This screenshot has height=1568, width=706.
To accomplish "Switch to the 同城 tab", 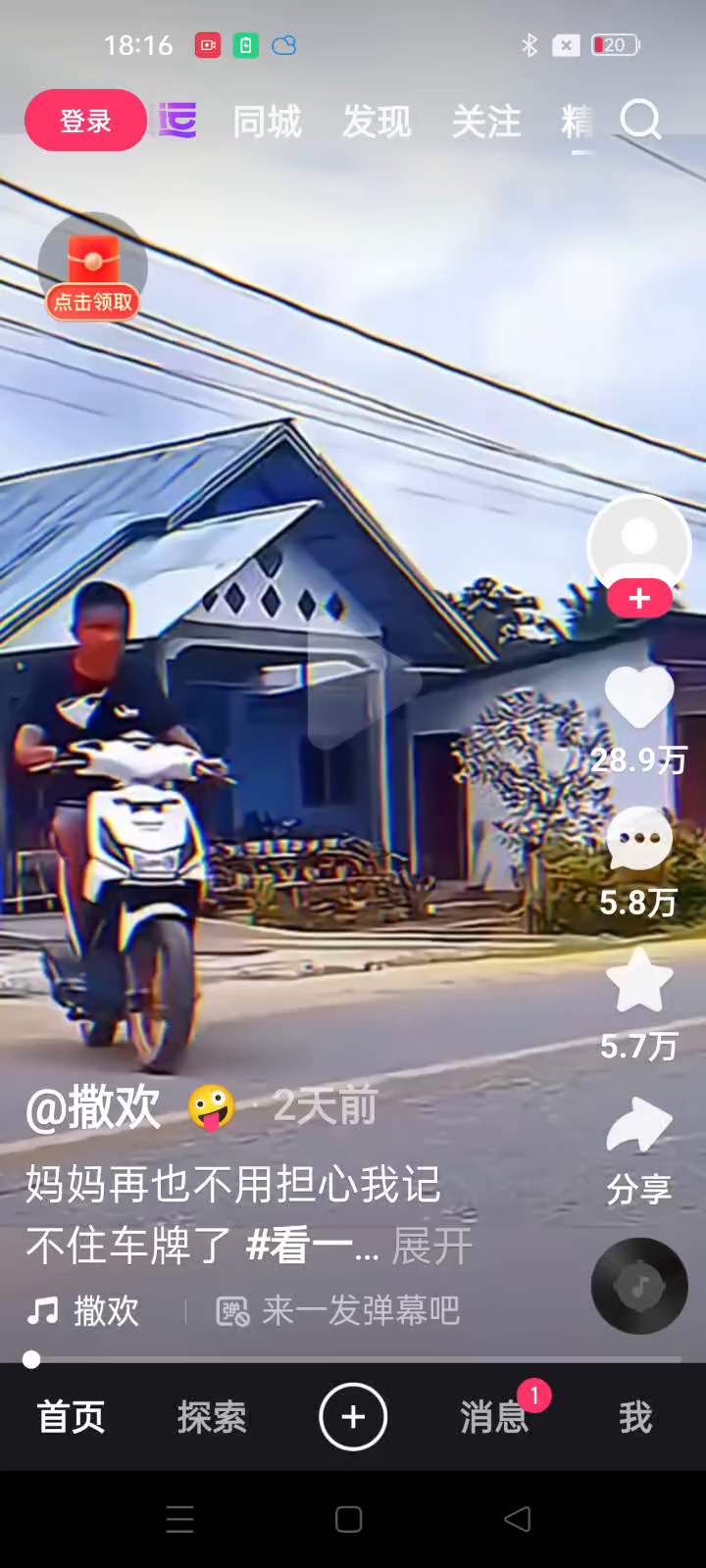I will [x=267, y=122].
